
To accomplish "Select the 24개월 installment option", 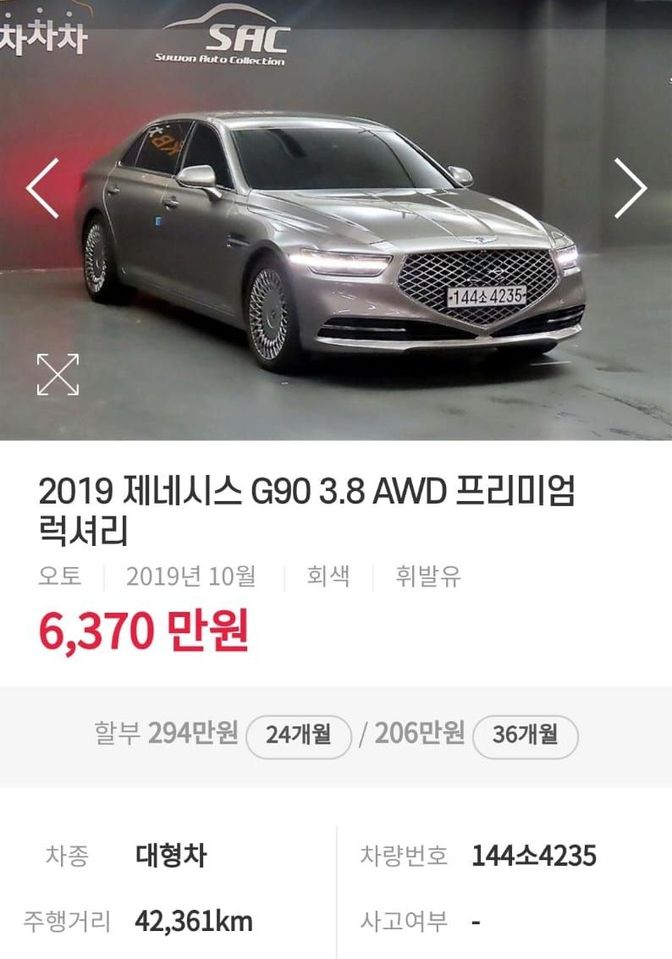I will [299, 737].
